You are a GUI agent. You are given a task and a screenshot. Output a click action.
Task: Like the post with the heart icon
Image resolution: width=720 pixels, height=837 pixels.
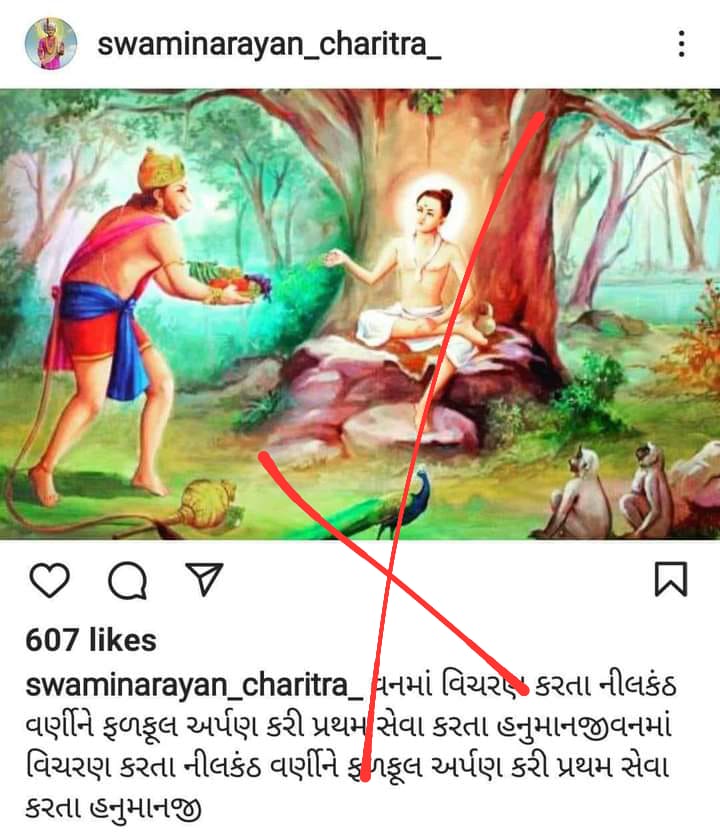[48, 579]
